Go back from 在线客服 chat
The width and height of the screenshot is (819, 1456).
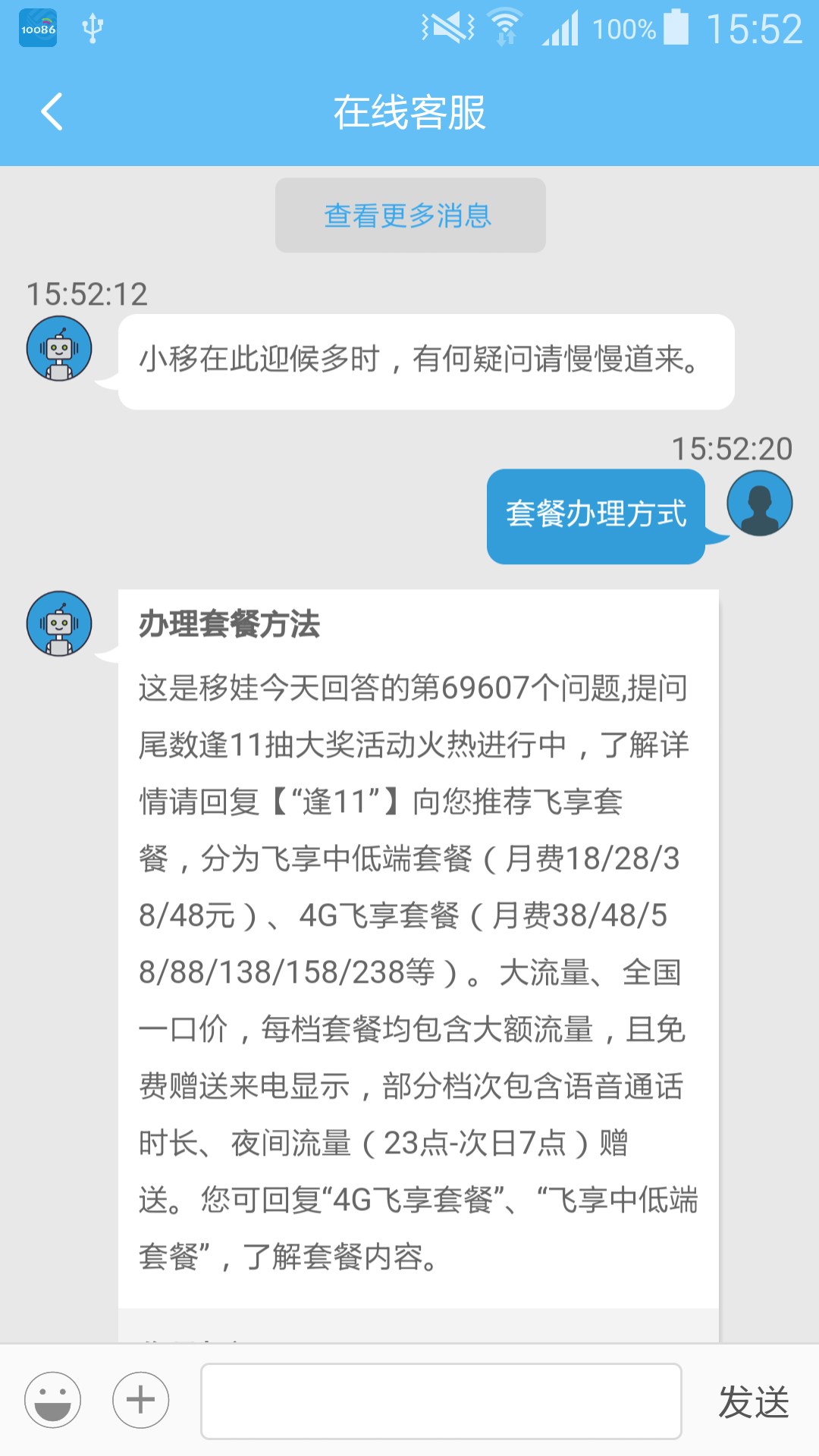(52, 112)
